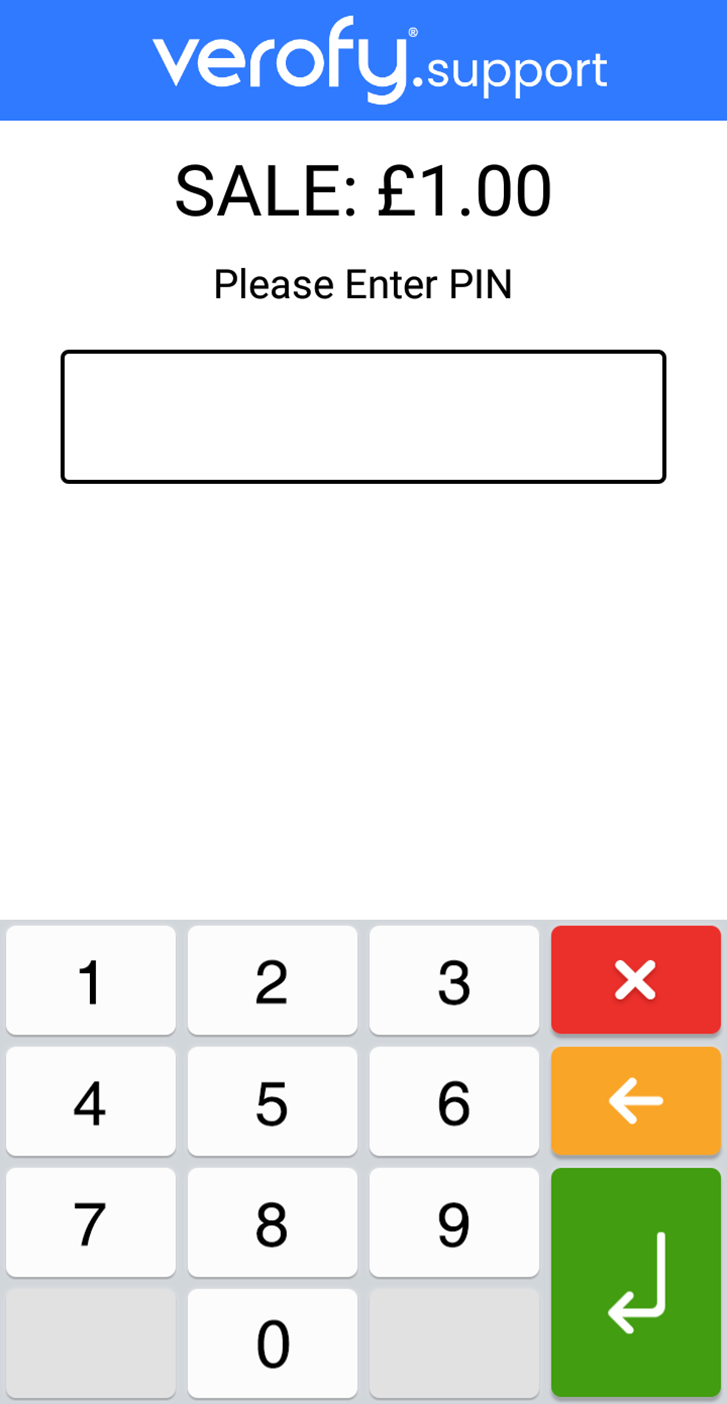Screen dimensions: 727x1404
Task: Delete last digit with orange back arrow
Action: pos(635,1101)
